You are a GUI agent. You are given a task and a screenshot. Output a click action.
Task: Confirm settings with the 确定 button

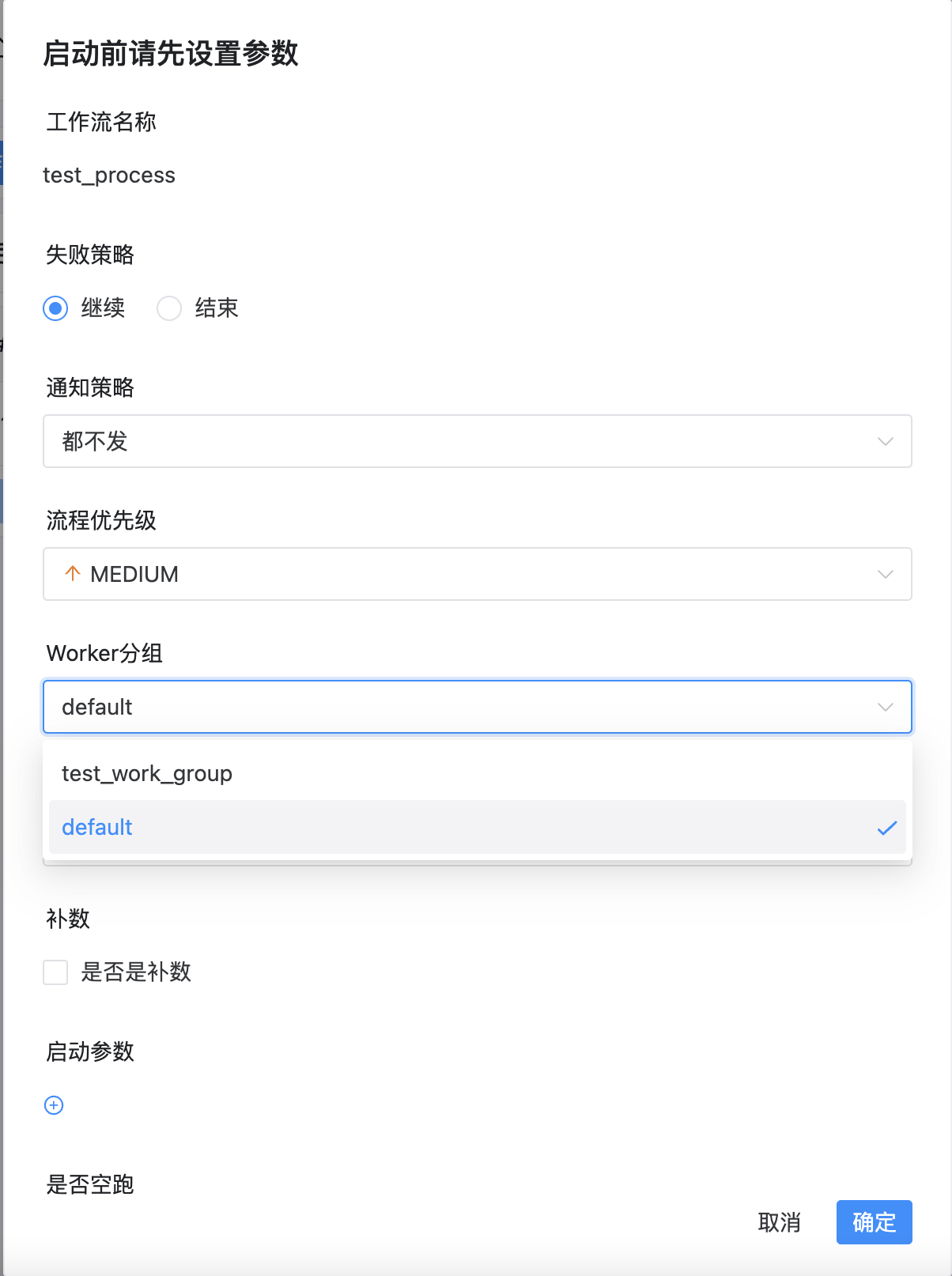click(x=875, y=1222)
